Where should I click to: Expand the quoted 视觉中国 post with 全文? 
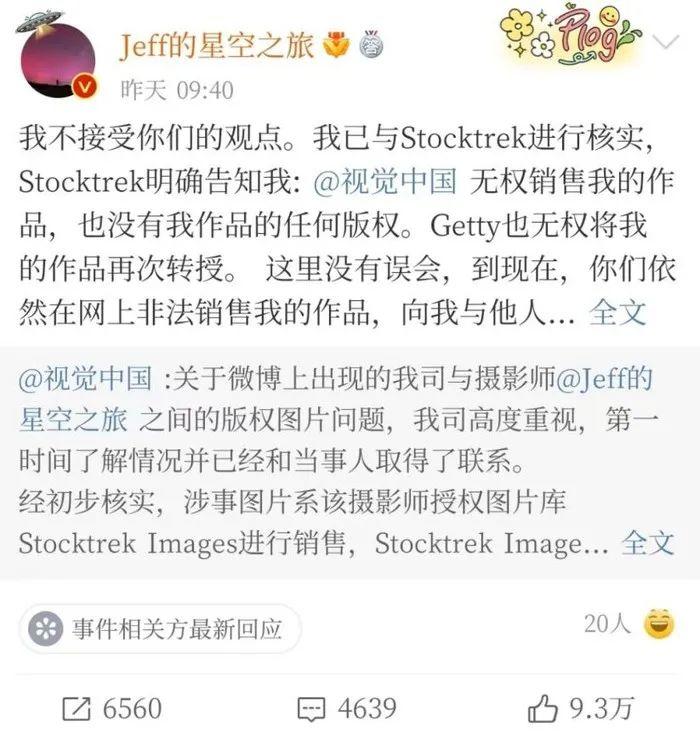[x=648, y=542]
